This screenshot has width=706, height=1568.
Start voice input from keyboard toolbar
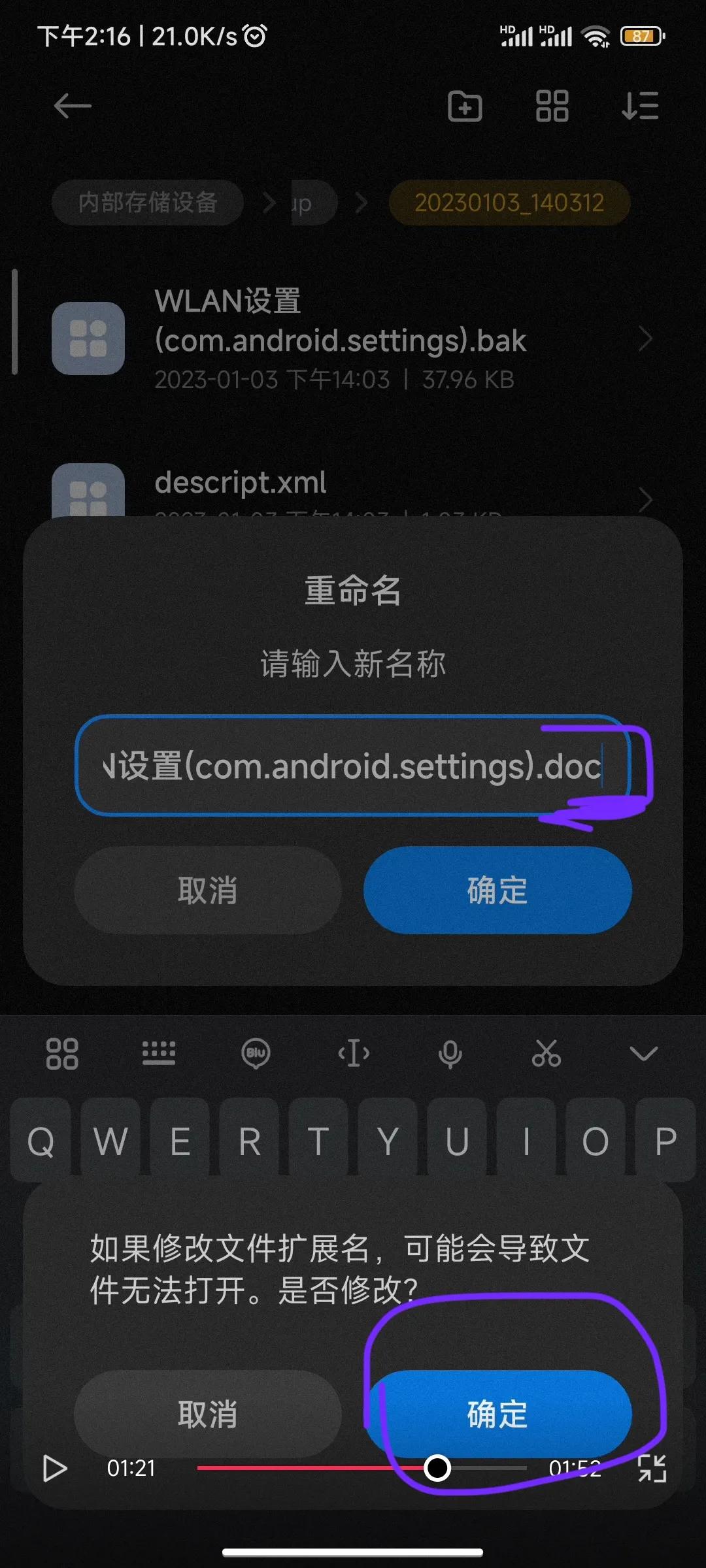(450, 1053)
